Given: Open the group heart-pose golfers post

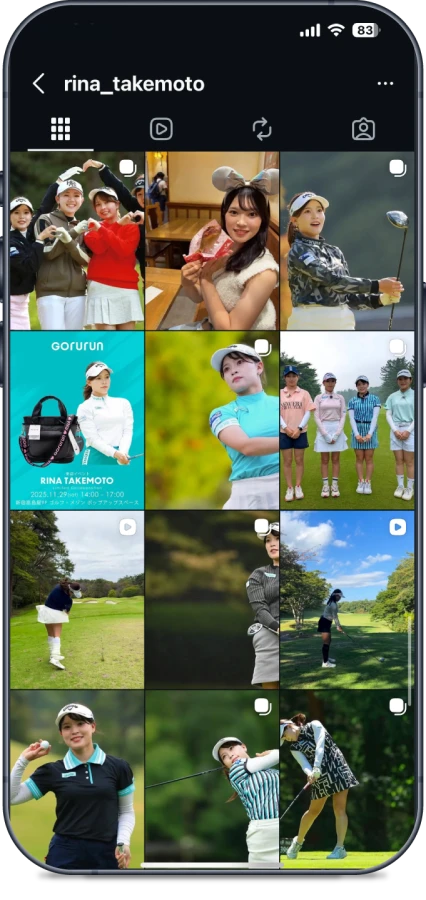Looking at the screenshot, I should point(77,240).
